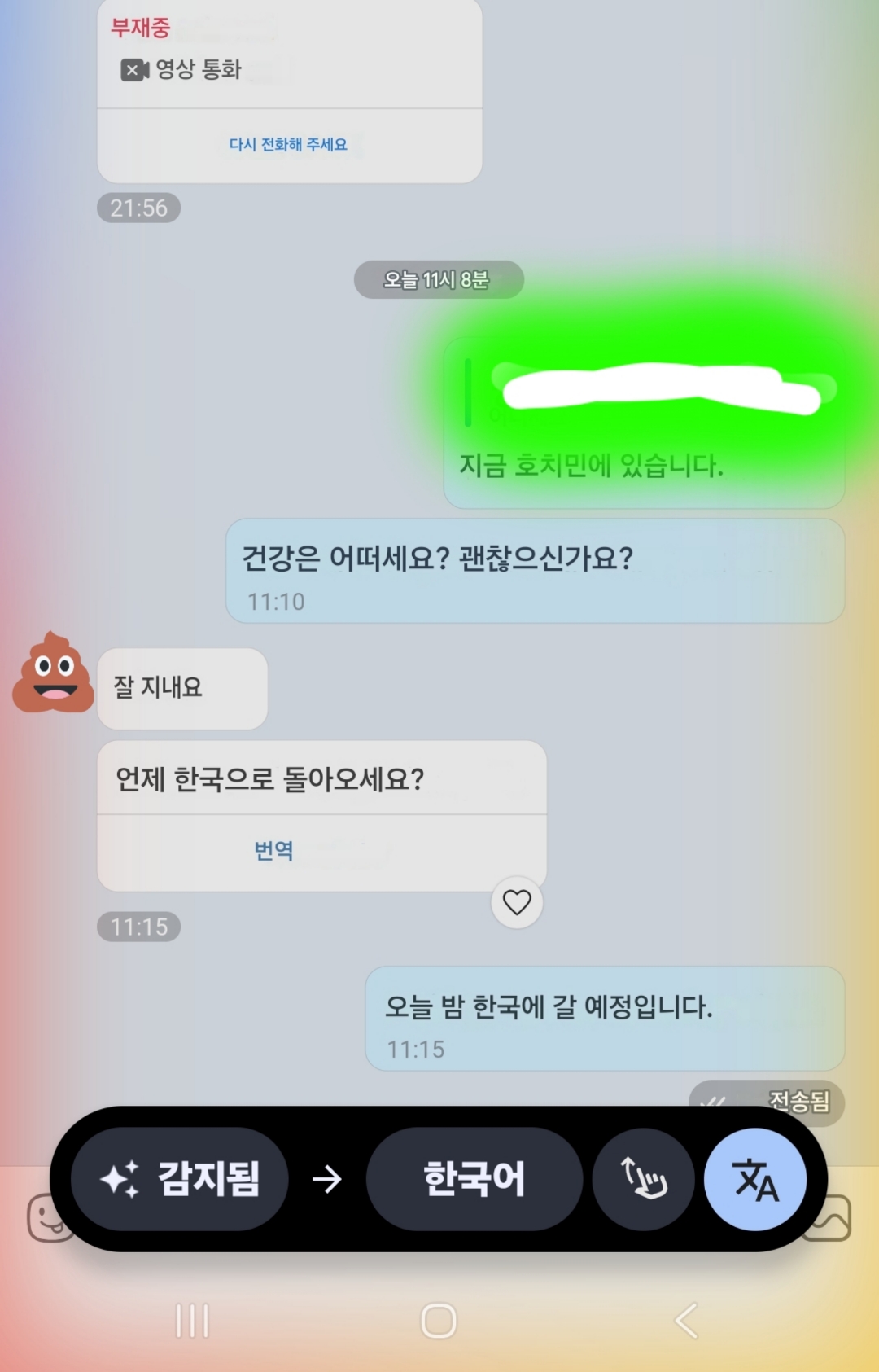The height and width of the screenshot is (1372, 879).
Task: Open recent apps from the navigation bar
Action: (x=193, y=1320)
